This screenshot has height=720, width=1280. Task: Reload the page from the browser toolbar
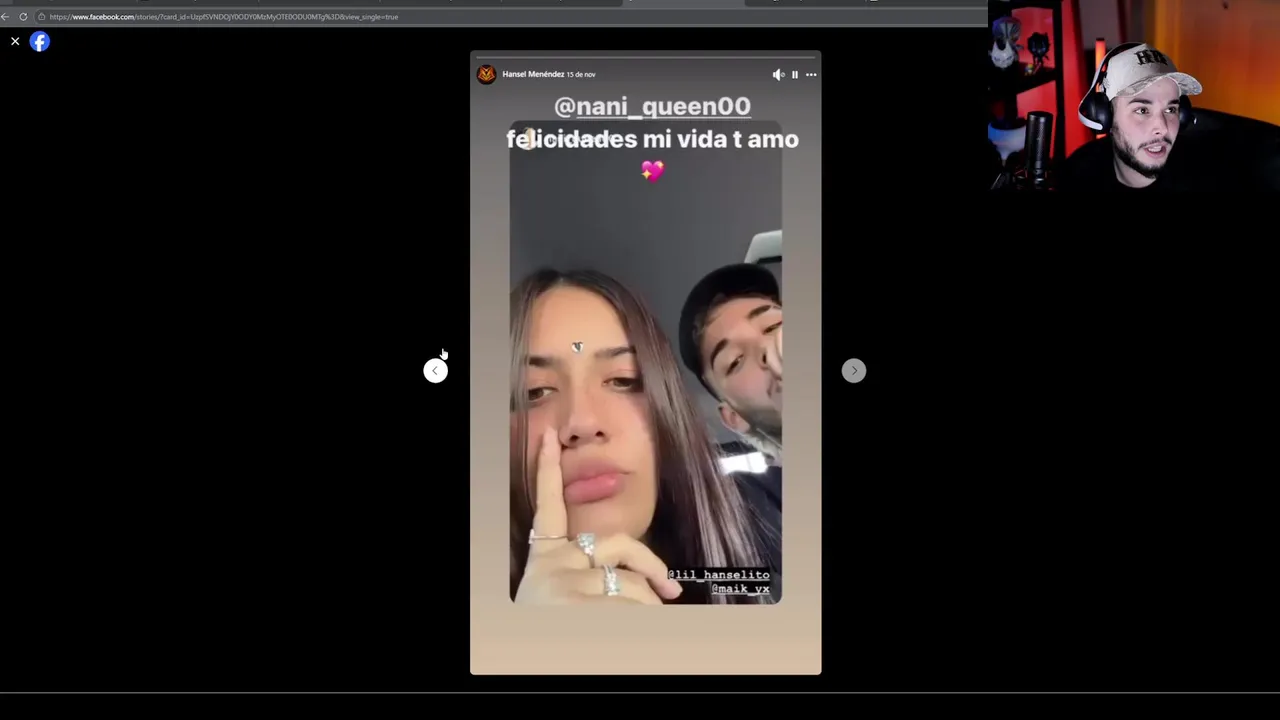click(23, 16)
